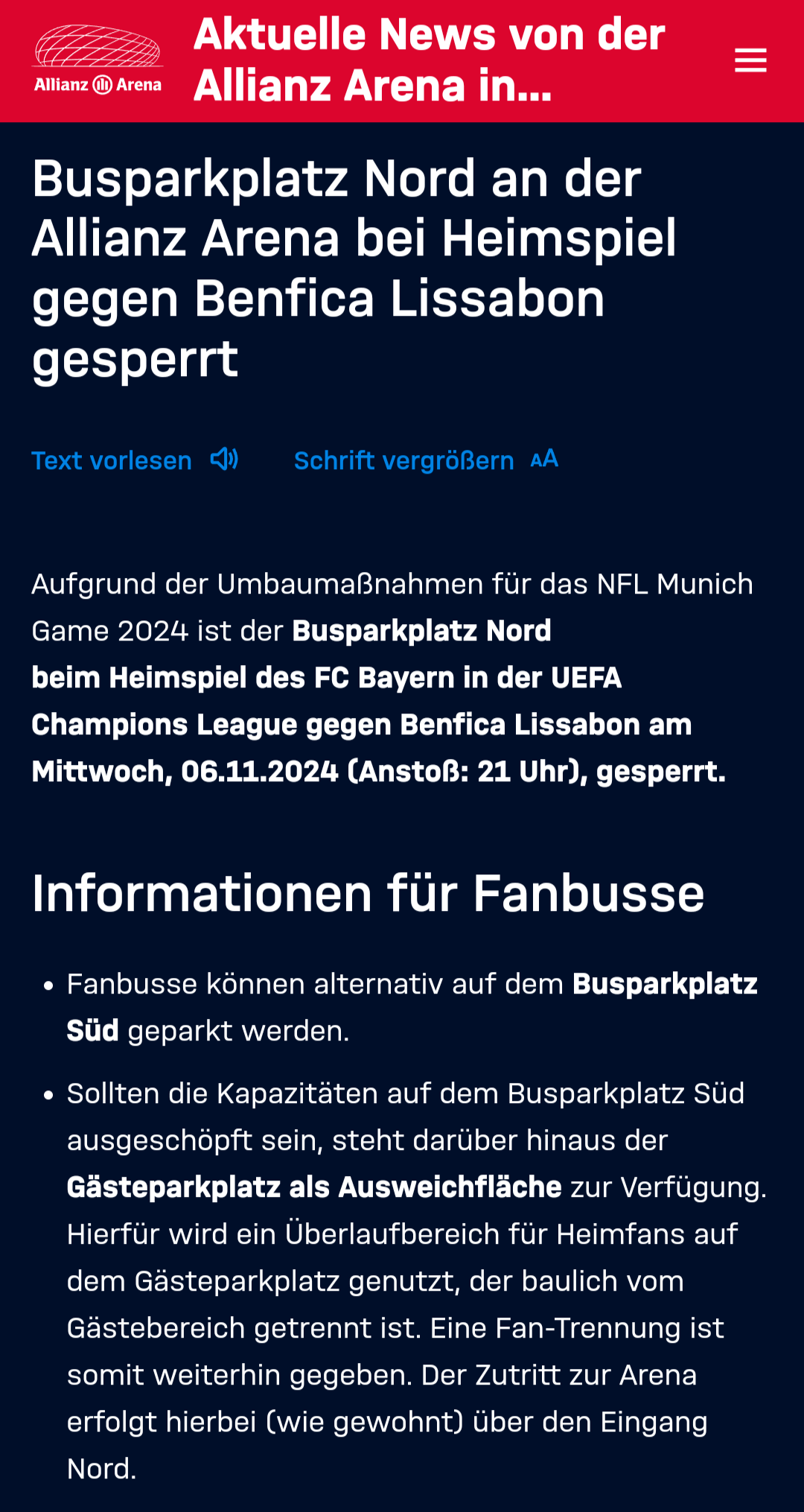Tap the Allianz Arena logo

98,60
